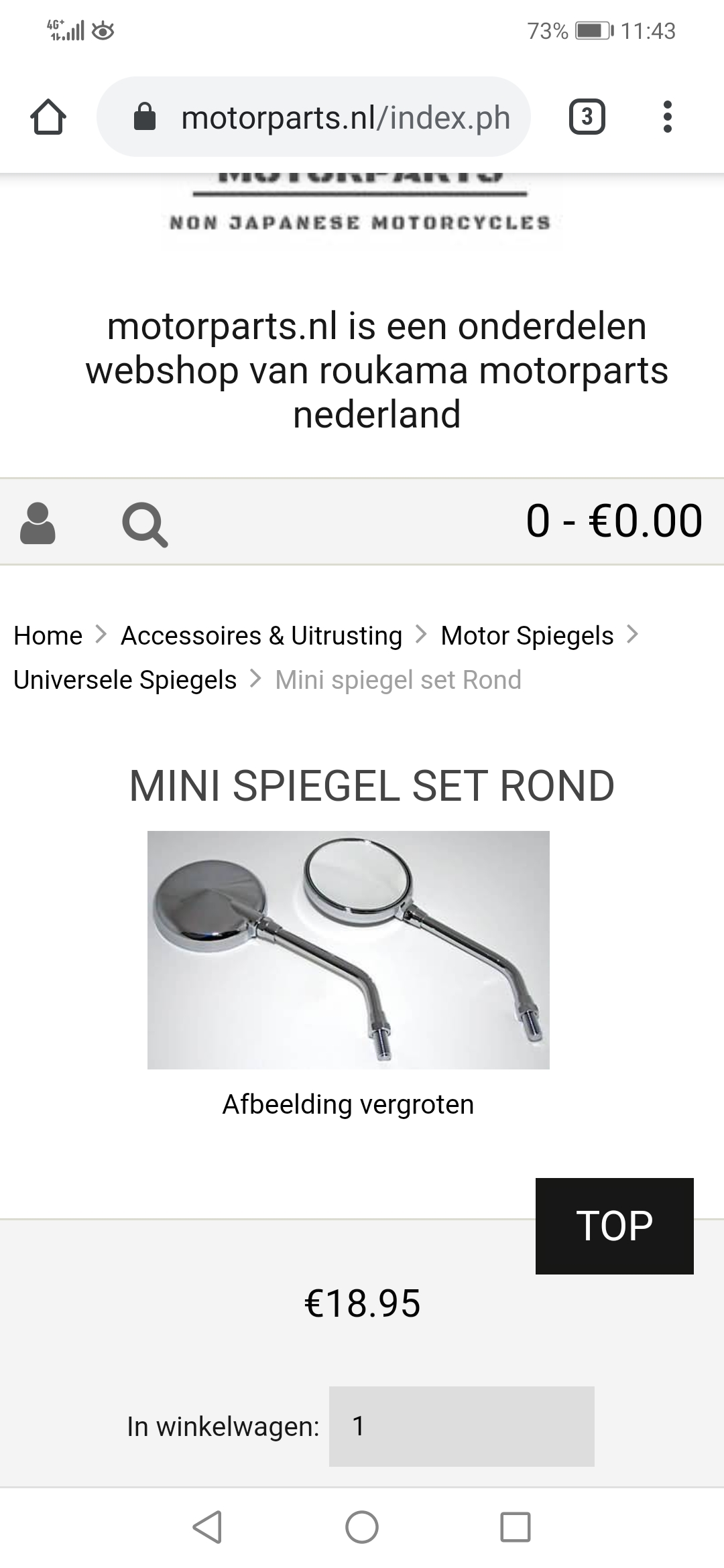The width and height of the screenshot is (724, 1568).
Task: Open recent apps from the navigation bar
Action: [515, 1527]
